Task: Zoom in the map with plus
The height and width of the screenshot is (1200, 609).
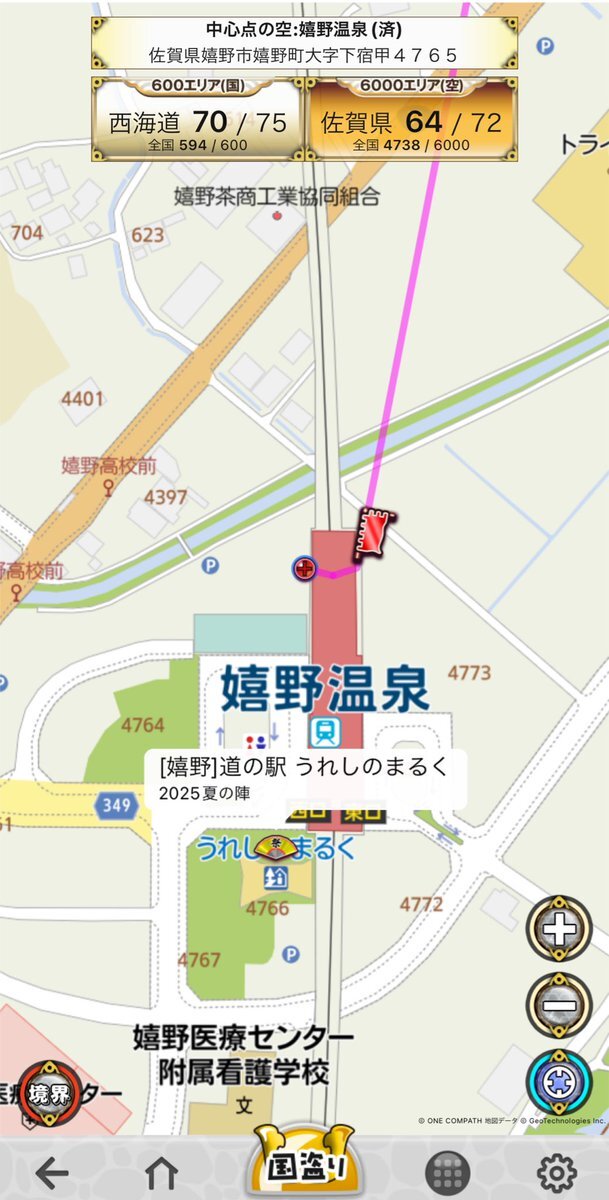Action: pos(559,929)
